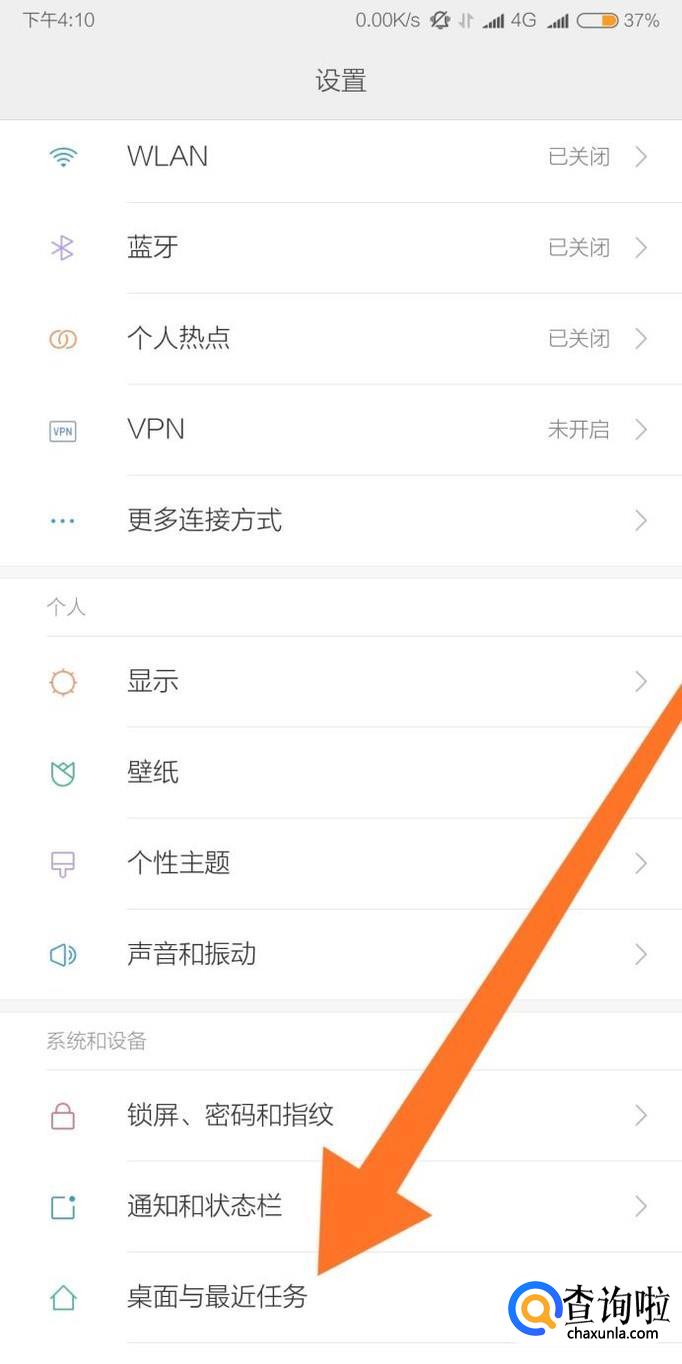Viewport: 682px width, 1364px height.
Task: Open the 蓝牙 Bluetooth settings row
Action: (x=340, y=248)
